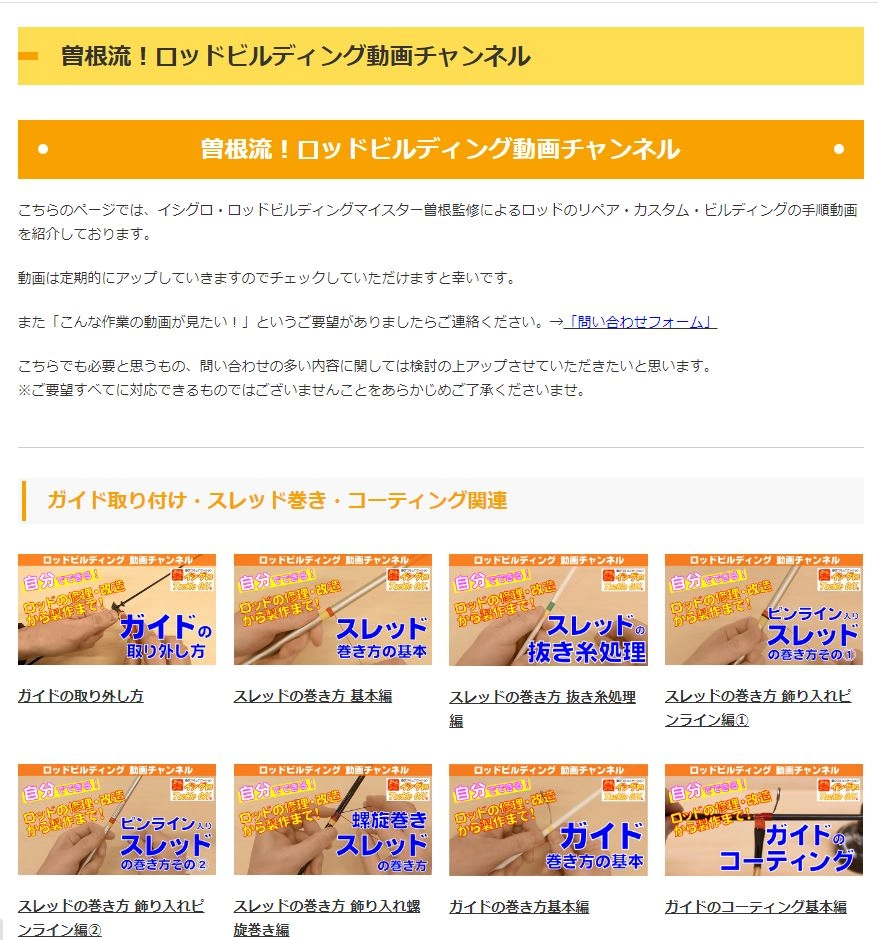The width and height of the screenshot is (878, 940).
Task: Tap the ガイドの取り外し方 text link
Action: tap(81, 695)
